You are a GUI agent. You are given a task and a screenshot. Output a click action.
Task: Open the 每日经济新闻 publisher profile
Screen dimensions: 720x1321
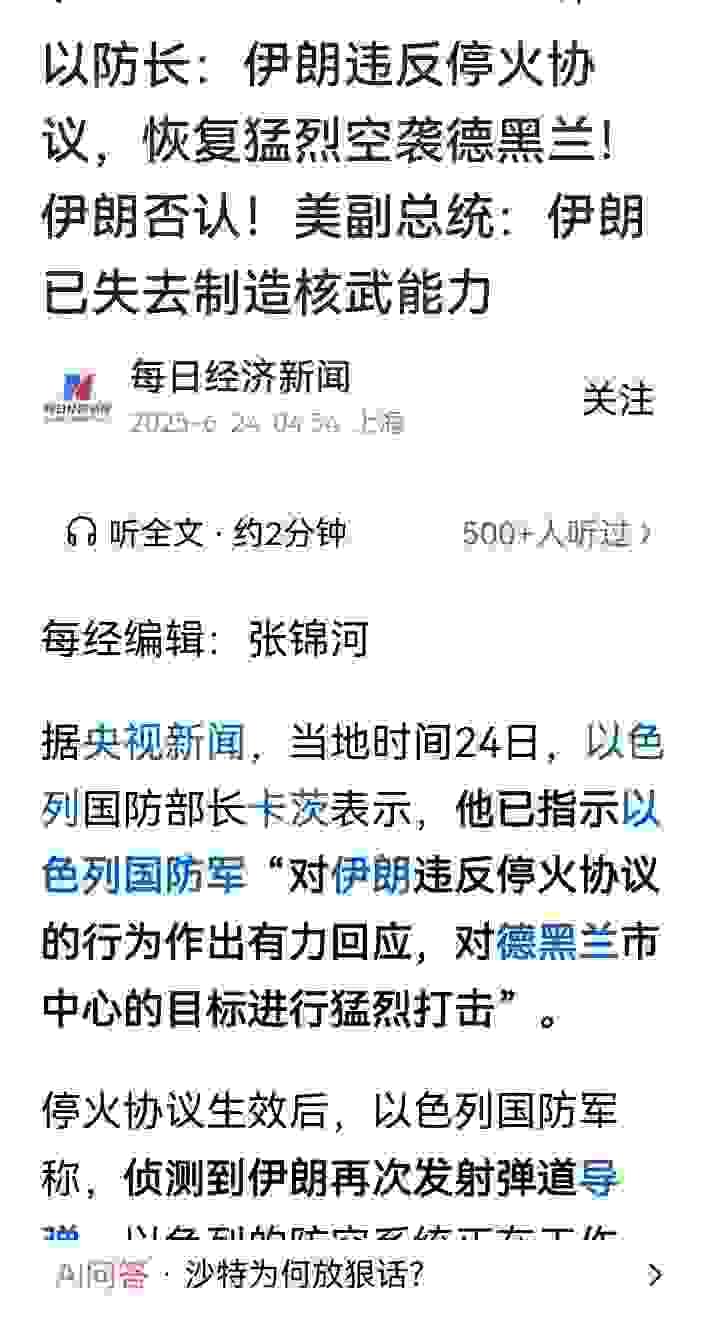(x=240, y=377)
